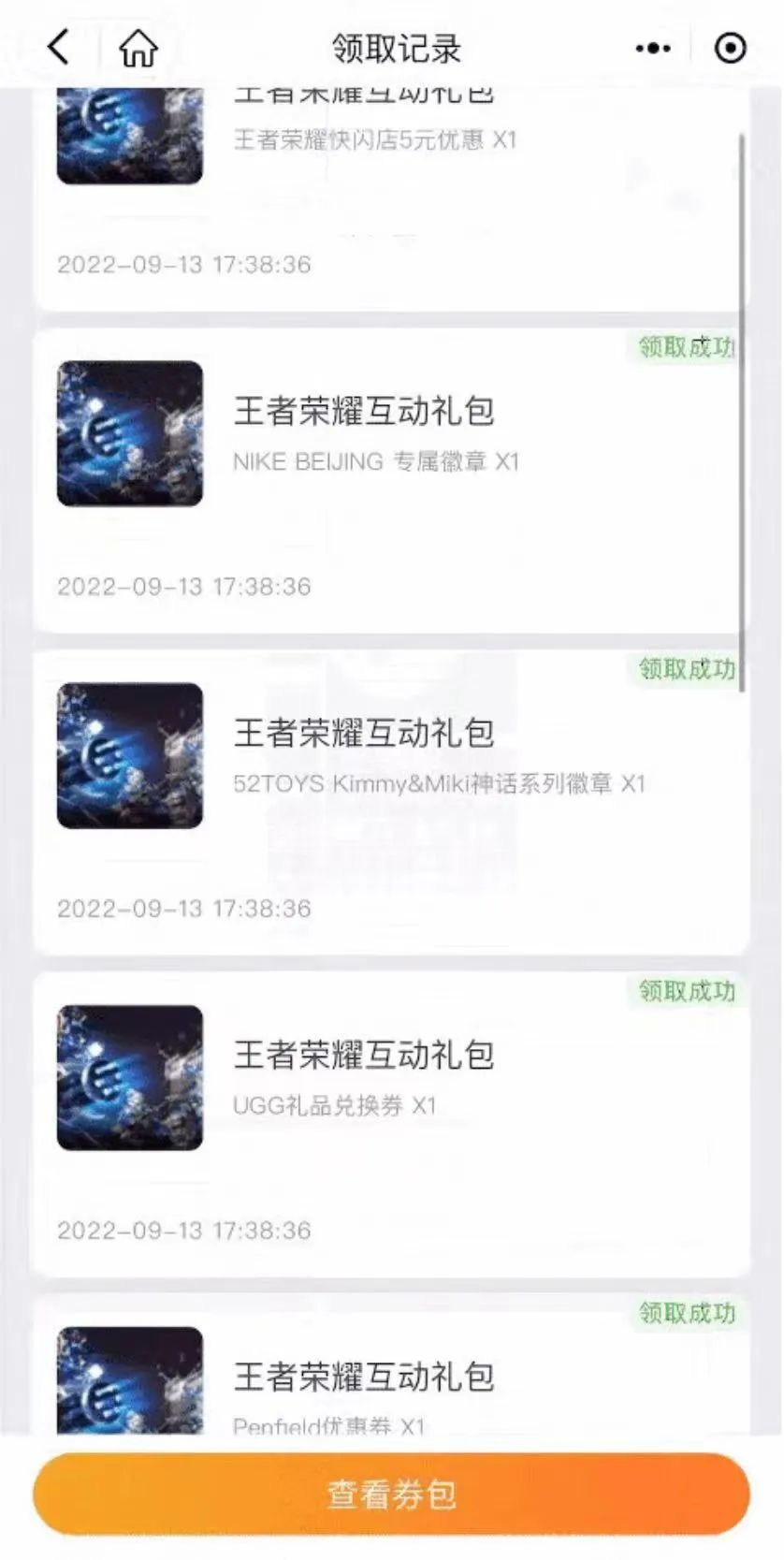
Task: Close the mini program with the circle icon
Action: (730, 48)
